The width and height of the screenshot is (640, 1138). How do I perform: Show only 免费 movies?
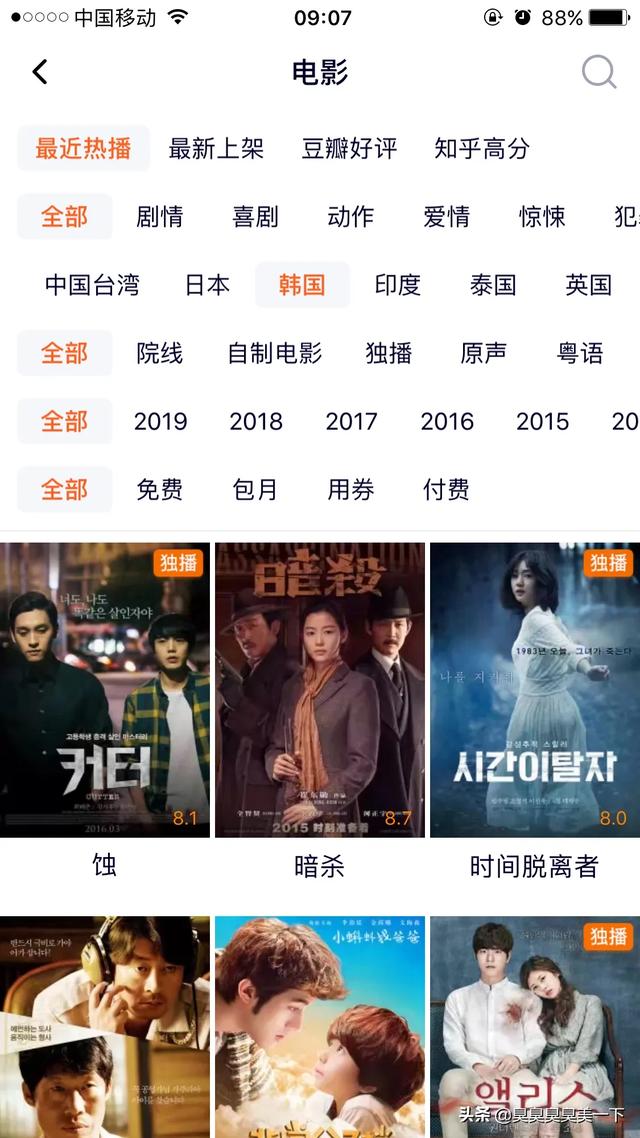coord(160,489)
